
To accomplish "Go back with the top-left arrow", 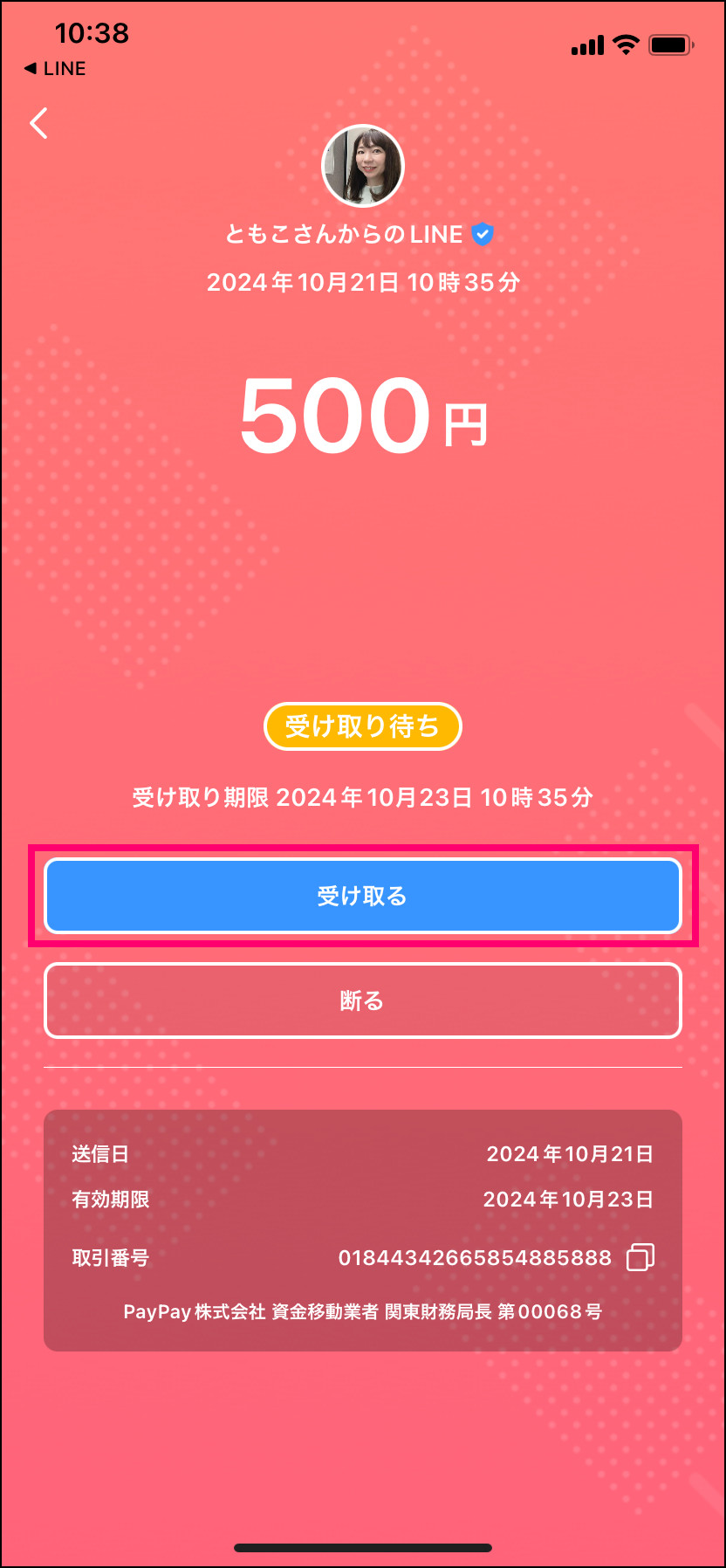I will point(38,123).
